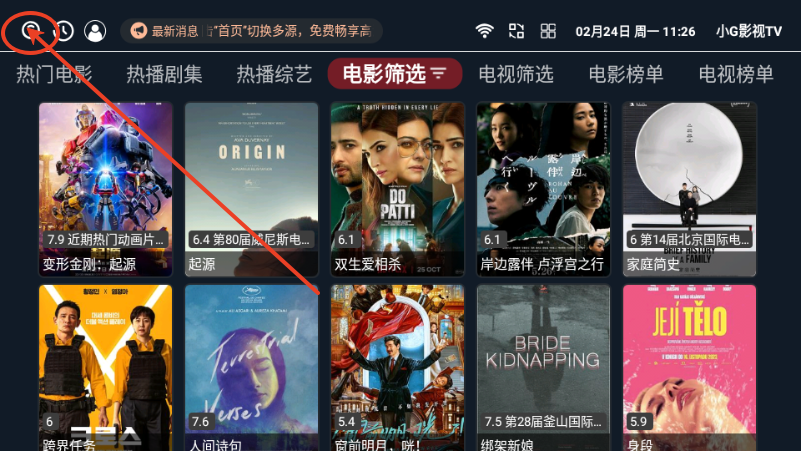
Task: Open the movie 起源
Action: point(251,188)
